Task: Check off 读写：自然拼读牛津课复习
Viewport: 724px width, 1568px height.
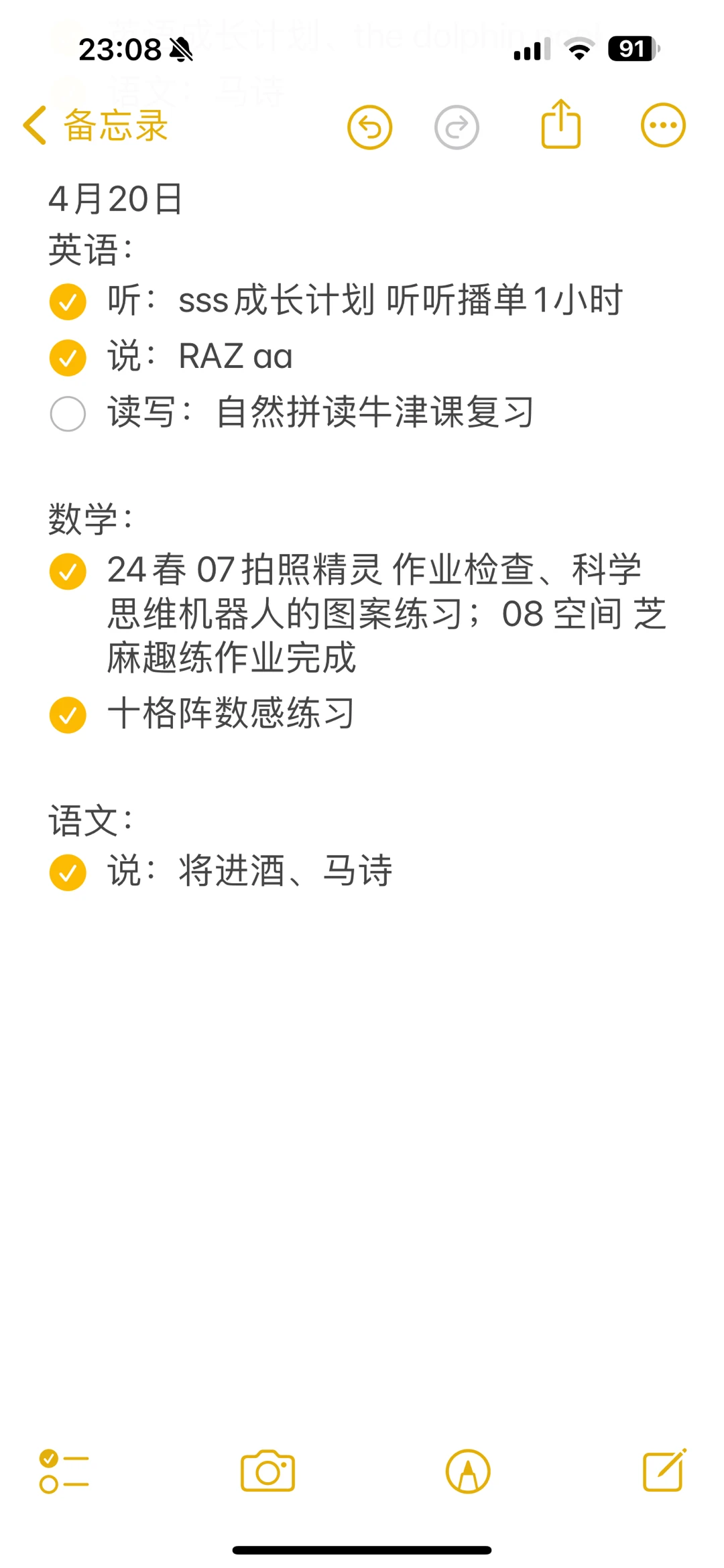Action: (68, 413)
